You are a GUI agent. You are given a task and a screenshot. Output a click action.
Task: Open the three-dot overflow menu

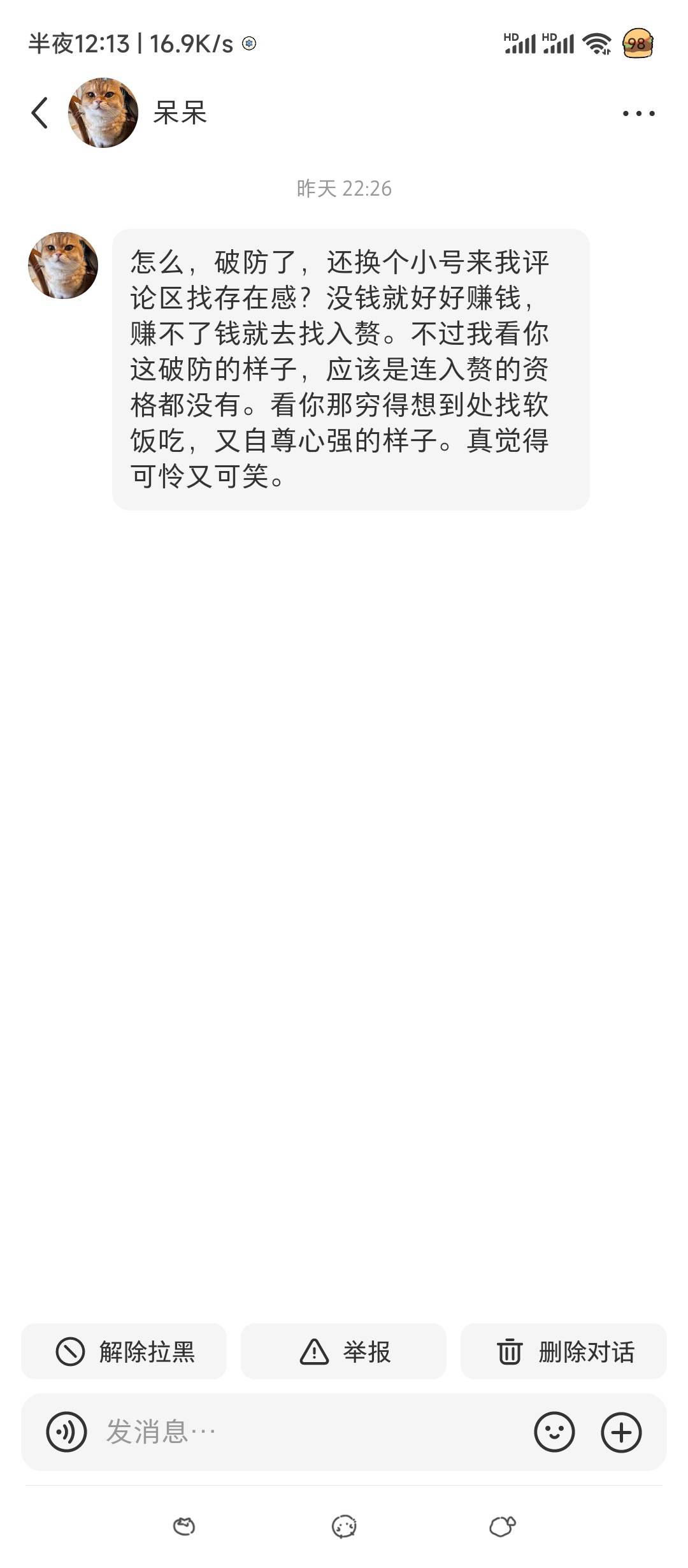coord(638,114)
